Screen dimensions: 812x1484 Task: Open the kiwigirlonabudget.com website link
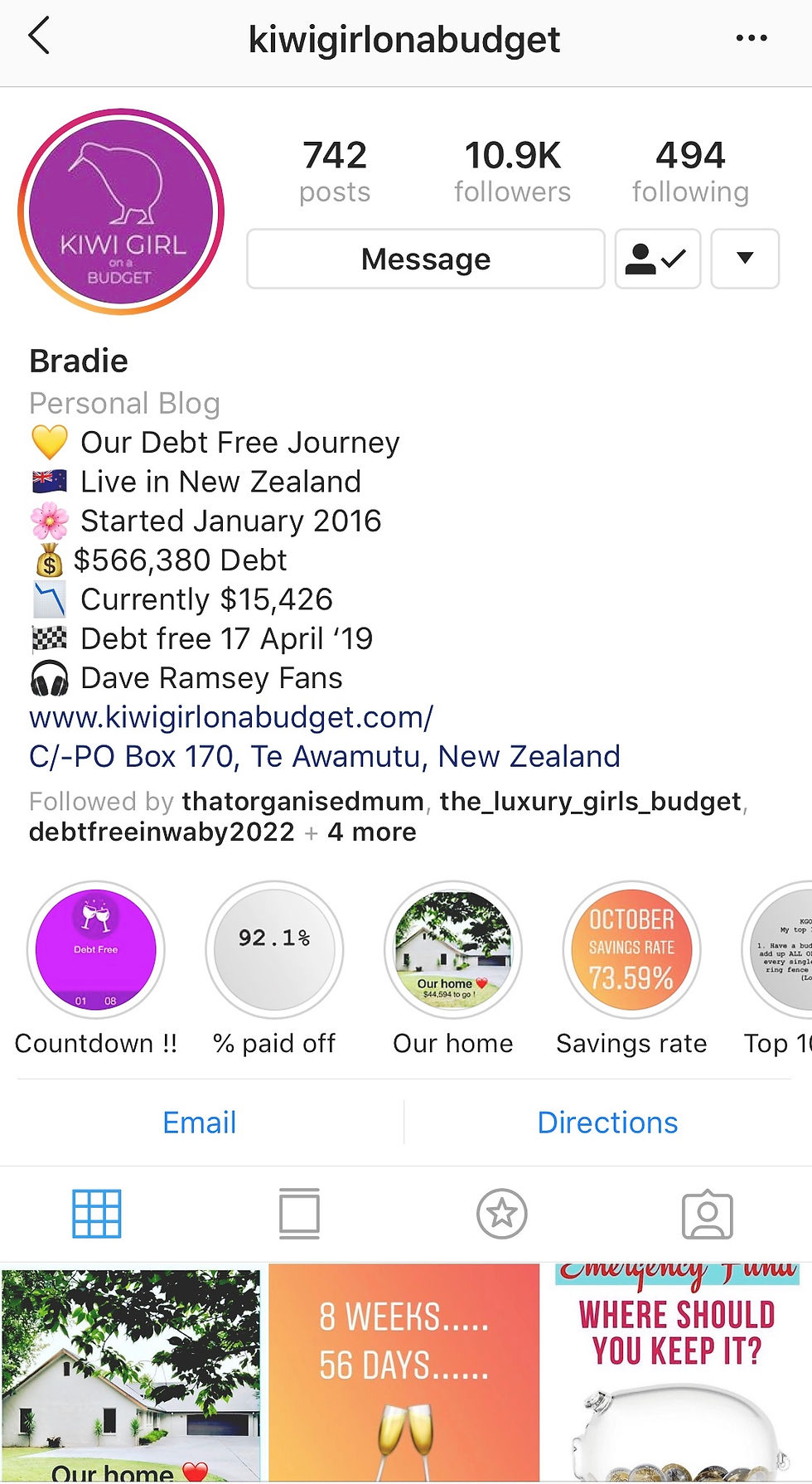point(231,718)
